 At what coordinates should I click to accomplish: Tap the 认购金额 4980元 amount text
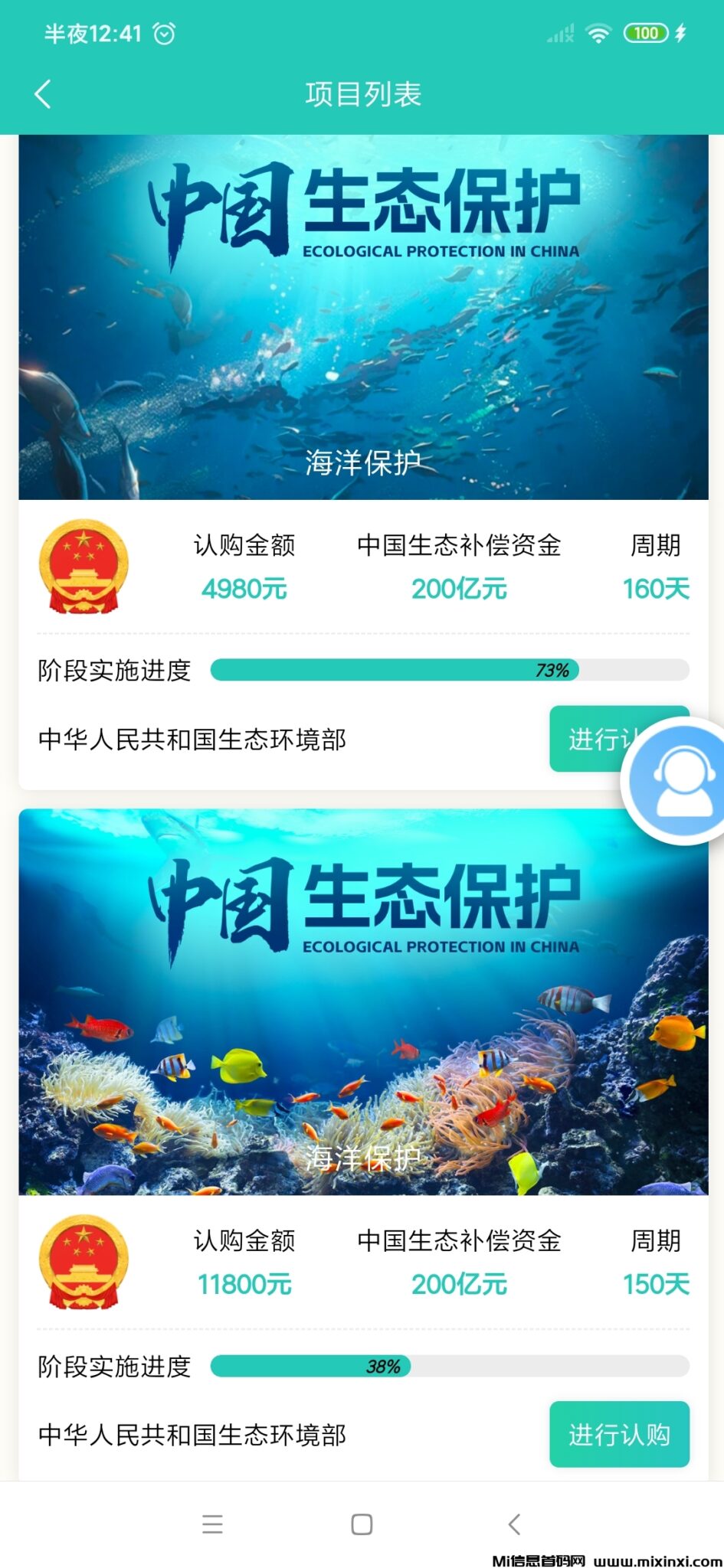tap(244, 588)
